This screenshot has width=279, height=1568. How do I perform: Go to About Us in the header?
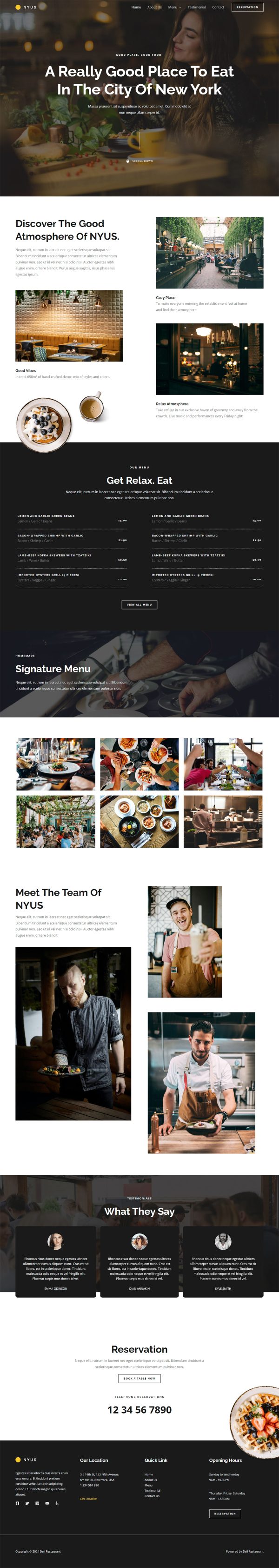pos(154,7)
